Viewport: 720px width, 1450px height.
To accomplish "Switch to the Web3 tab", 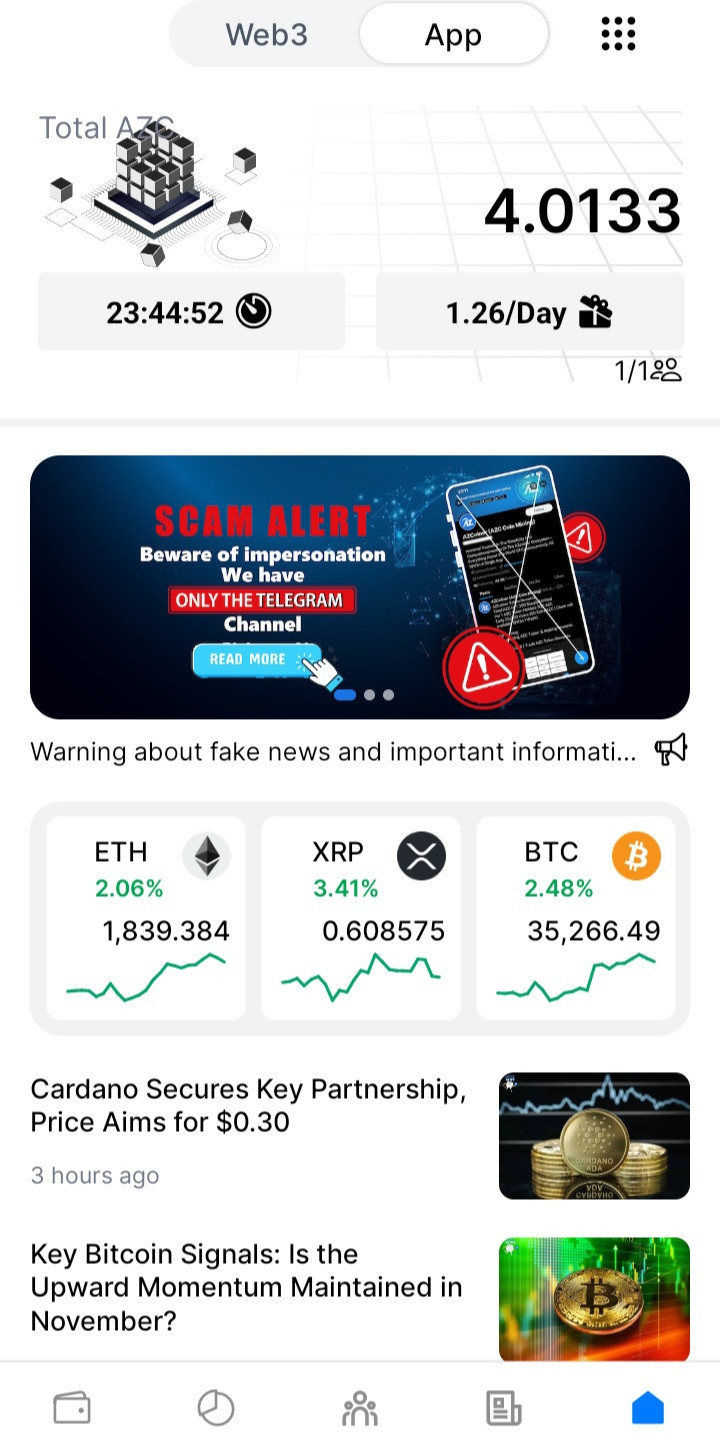I will point(266,35).
